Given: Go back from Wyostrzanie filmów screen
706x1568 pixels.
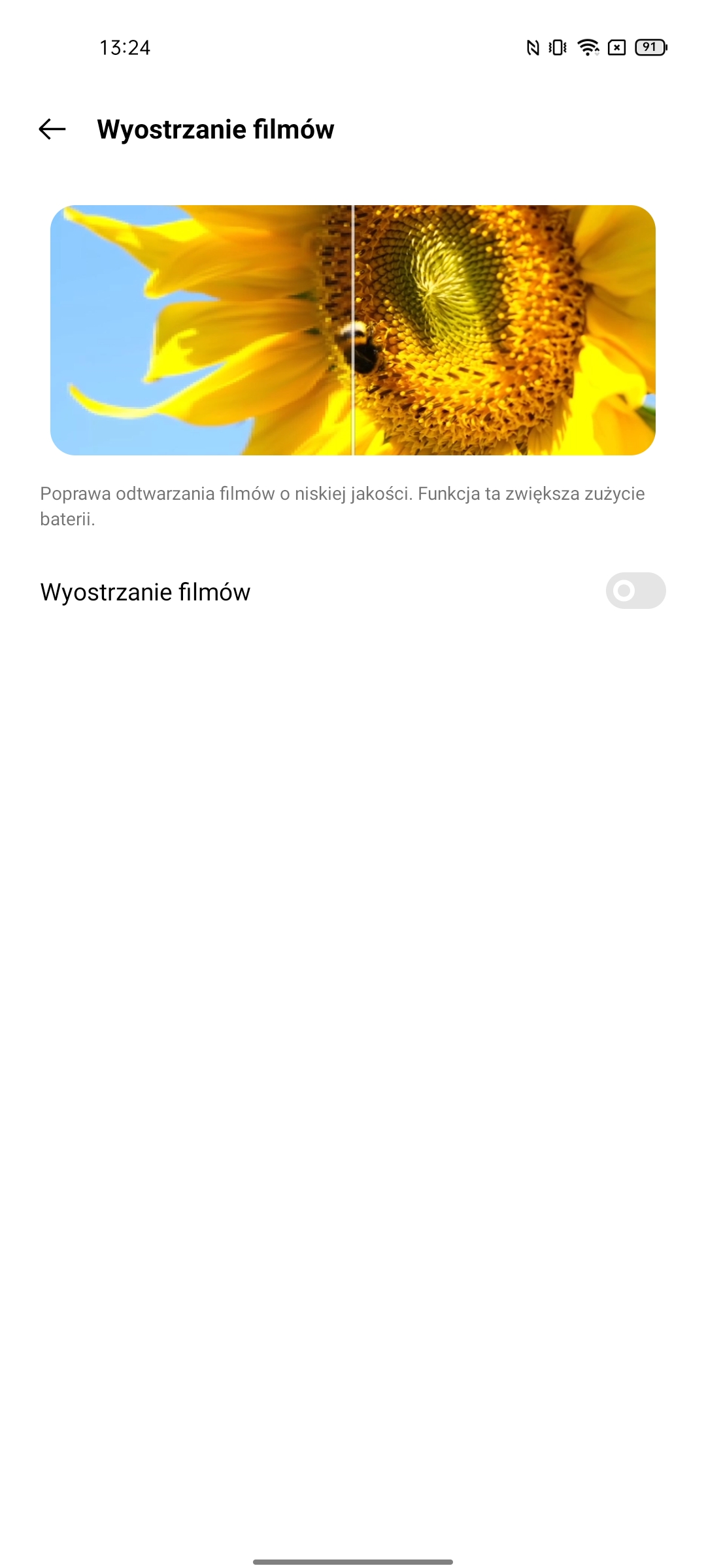Looking at the screenshot, I should [52, 129].
